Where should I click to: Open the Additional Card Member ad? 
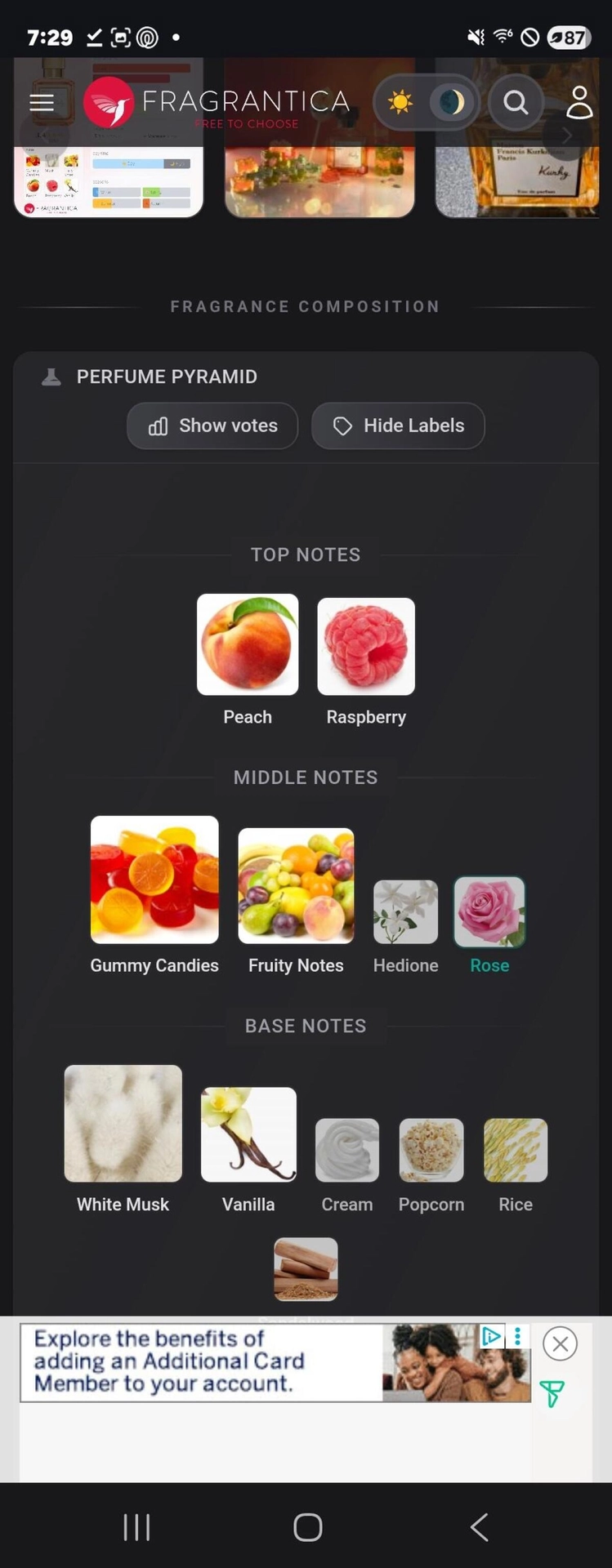coord(204,1361)
